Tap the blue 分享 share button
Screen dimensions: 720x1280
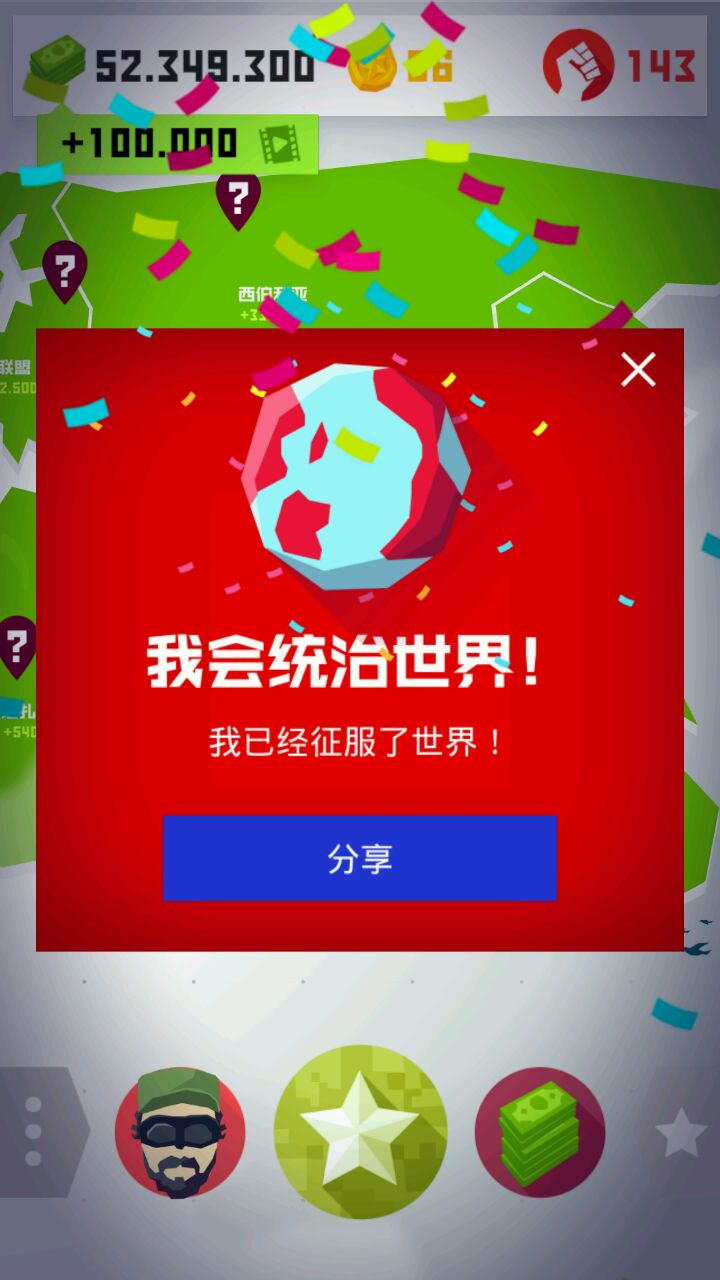pos(360,858)
